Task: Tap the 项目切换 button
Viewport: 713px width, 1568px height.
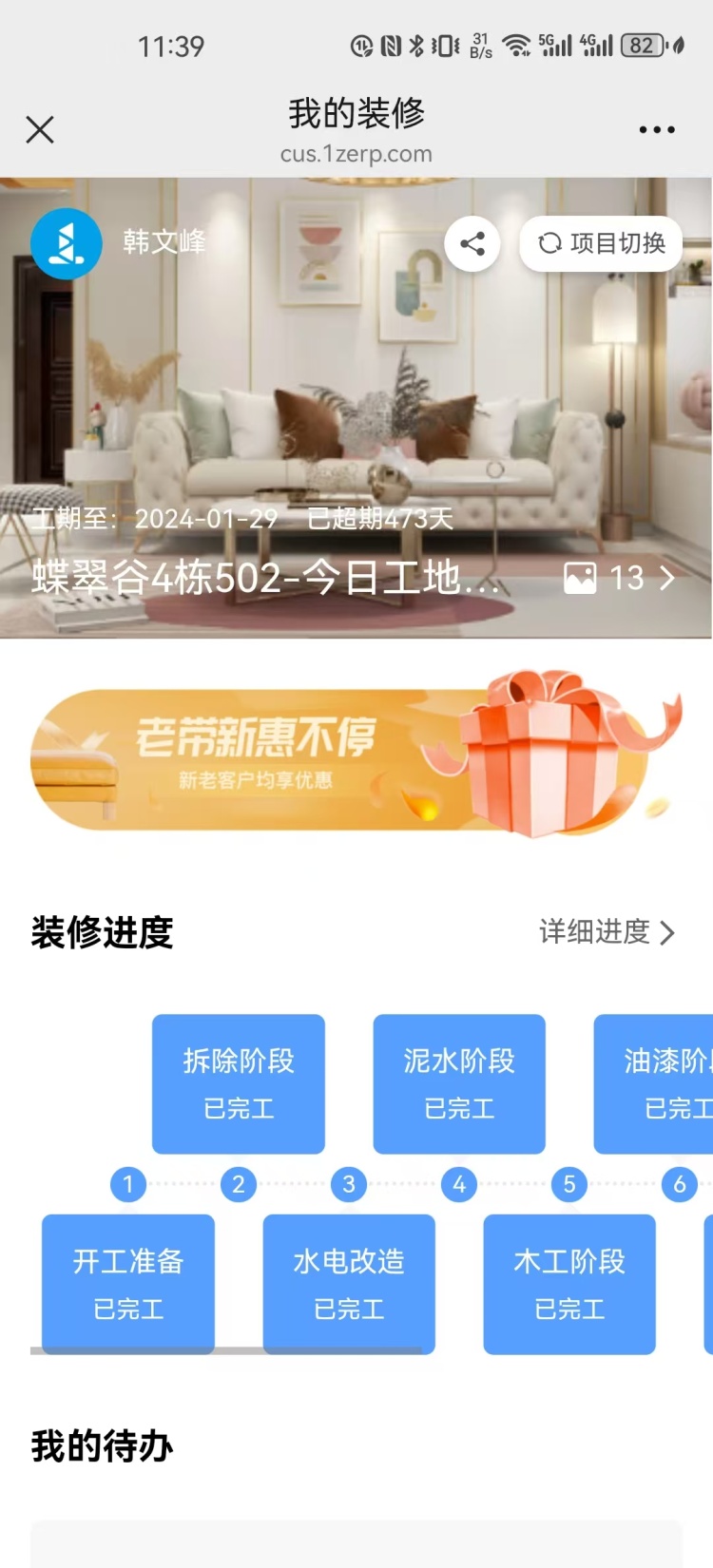Action: pyautogui.click(x=601, y=243)
